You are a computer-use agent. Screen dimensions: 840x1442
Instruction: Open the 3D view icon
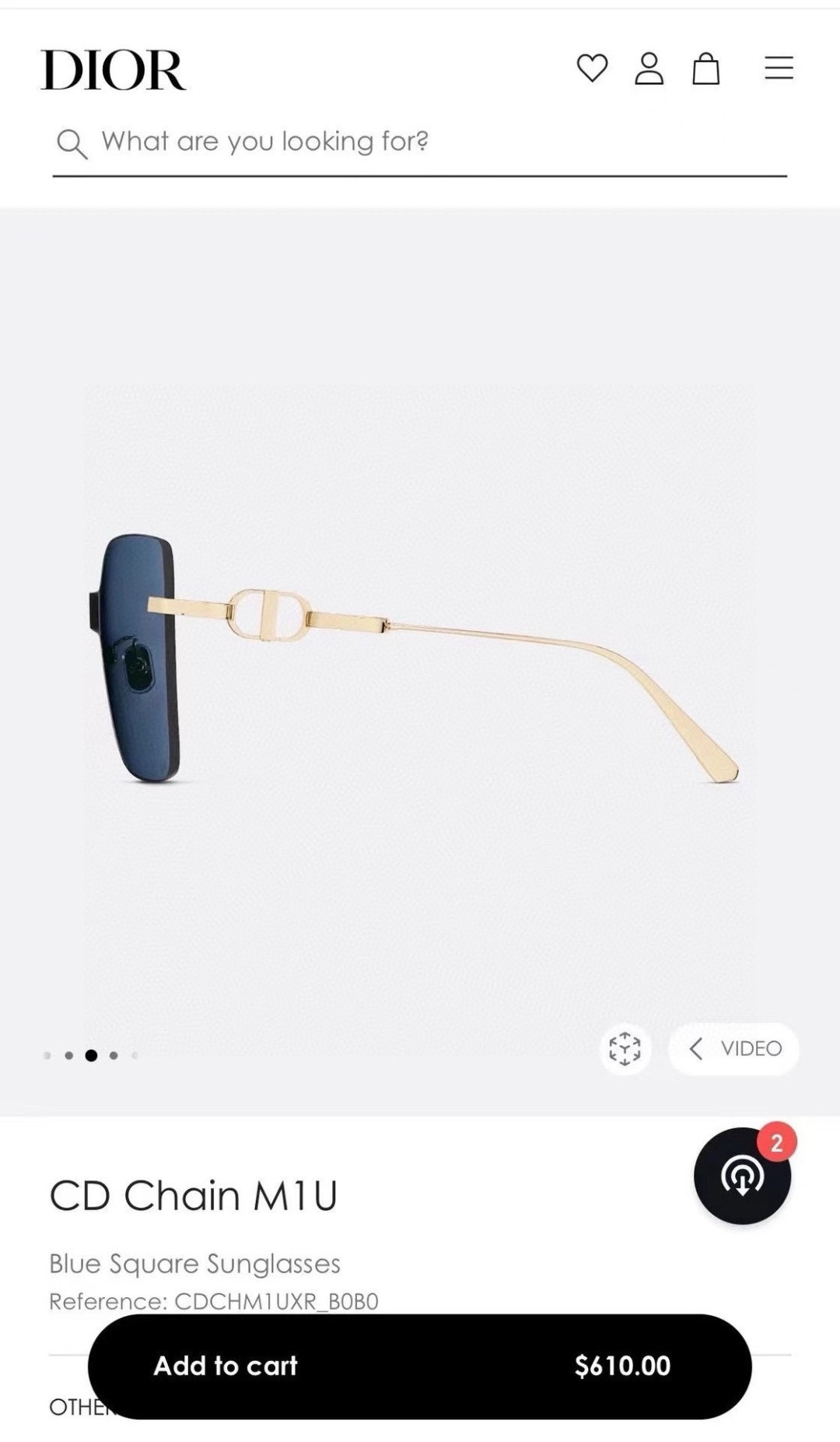tap(625, 1048)
